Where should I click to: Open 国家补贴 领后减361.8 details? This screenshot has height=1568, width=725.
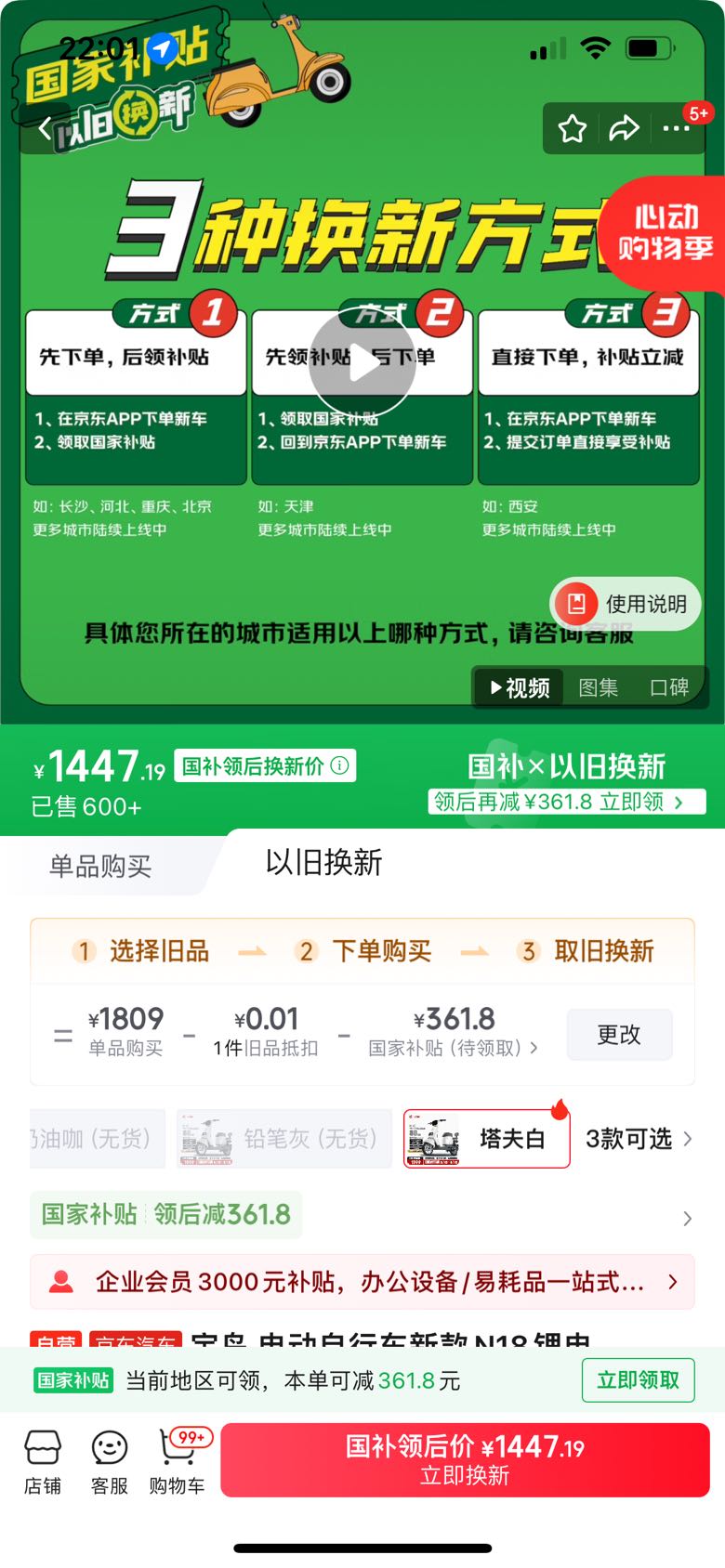click(x=362, y=1215)
